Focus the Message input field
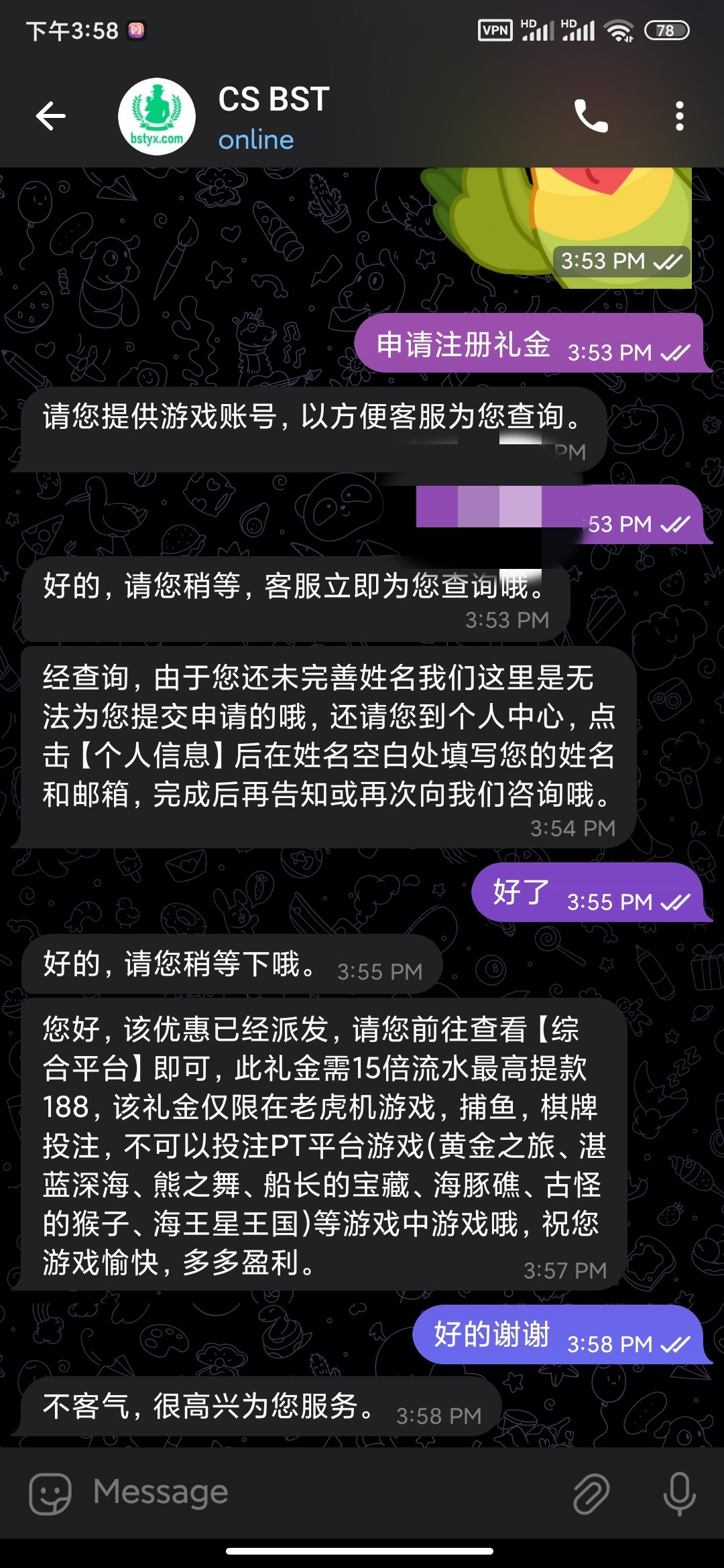Image resolution: width=724 pixels, height=1568 pixels. coord(322,1494)
